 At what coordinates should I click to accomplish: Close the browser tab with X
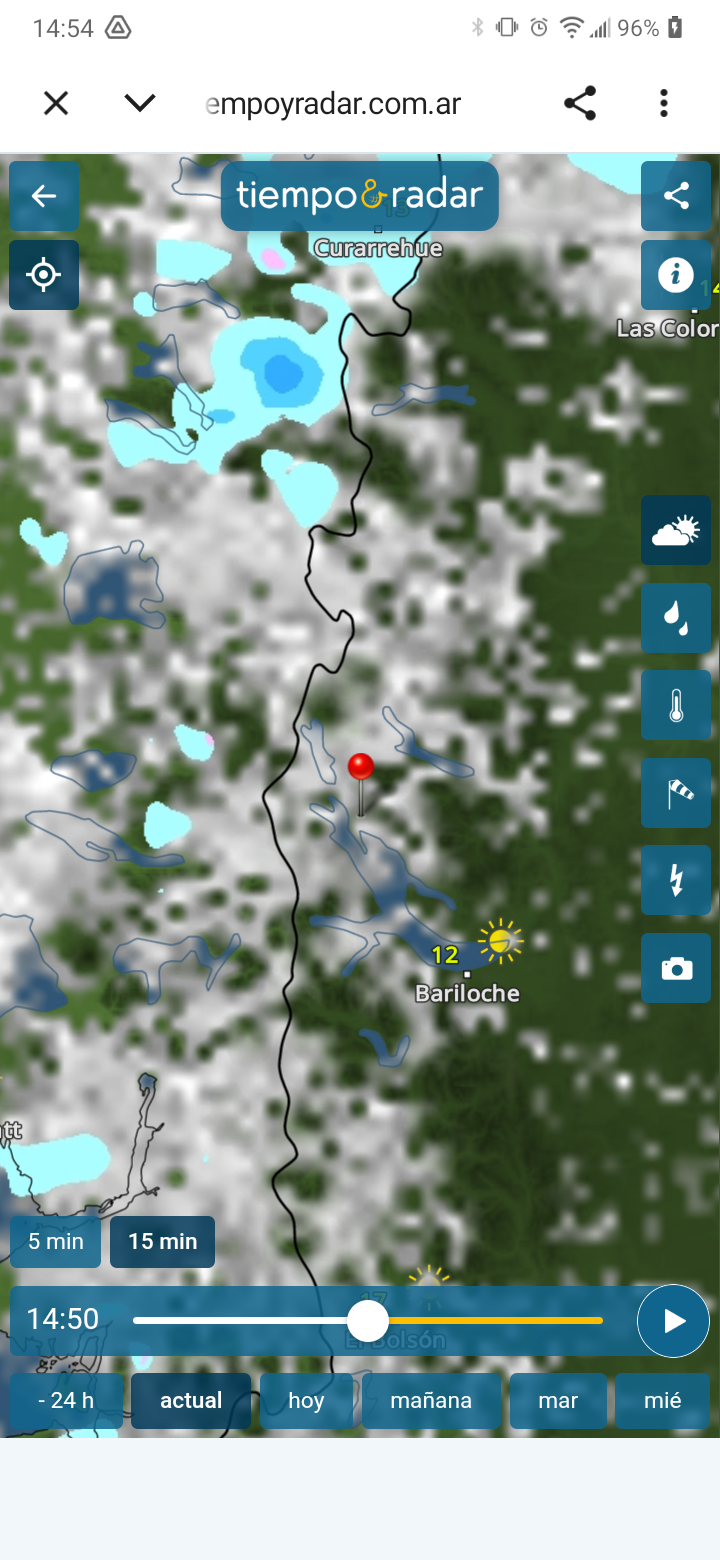click(56, 103)
